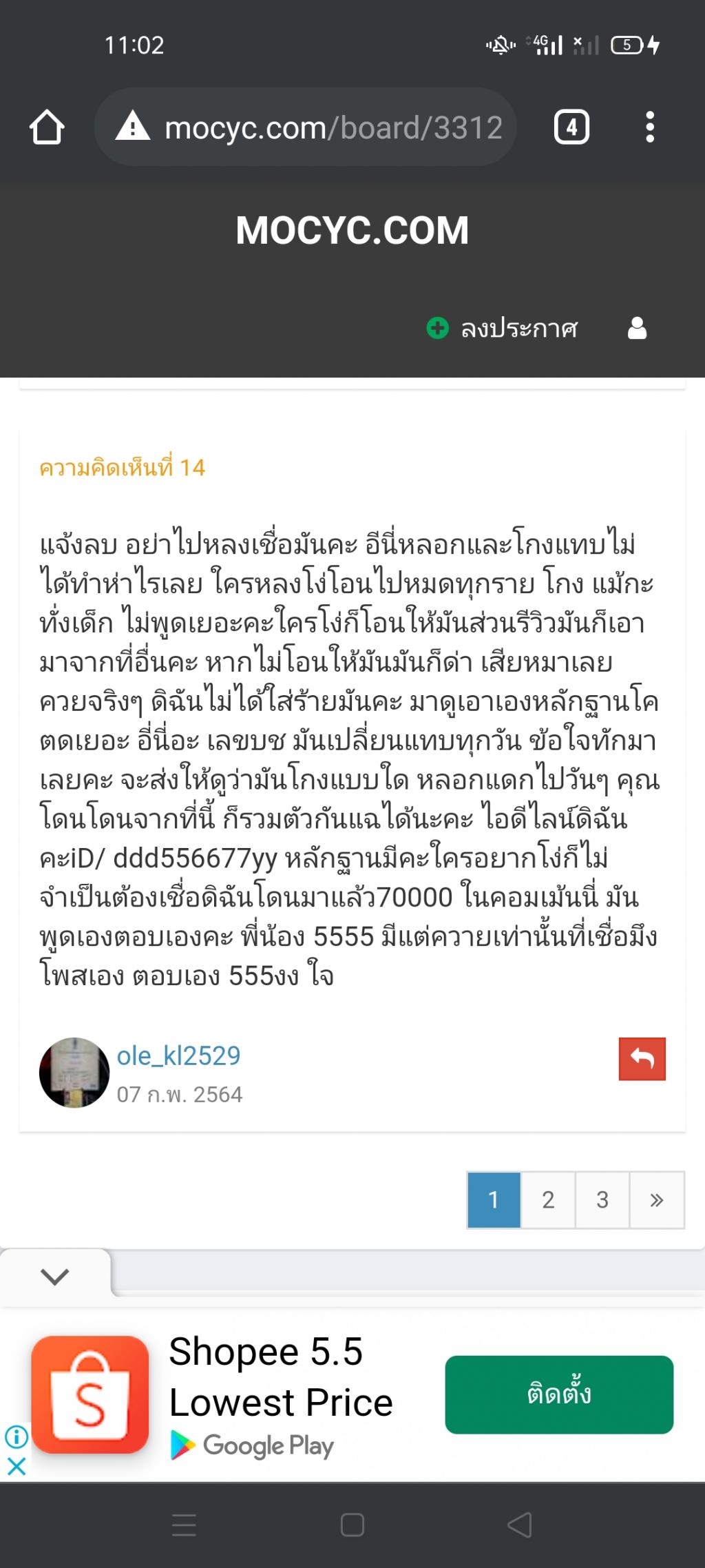This screenshot has height=1568, width=705.
Task: Install Shopee via ติดตั้ง button
Action: pyautogui.click(x=559, y=1394)
